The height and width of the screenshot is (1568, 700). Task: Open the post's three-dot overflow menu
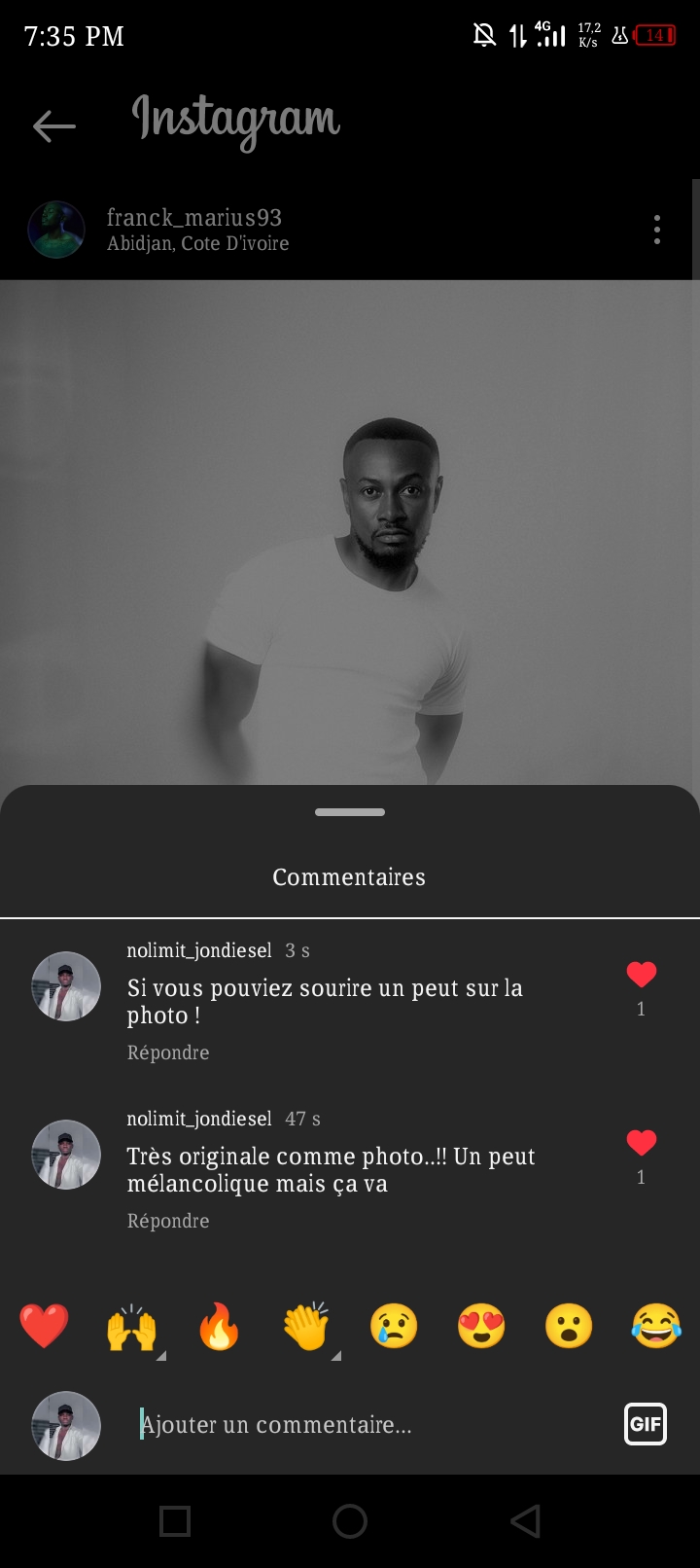(657, 230)
